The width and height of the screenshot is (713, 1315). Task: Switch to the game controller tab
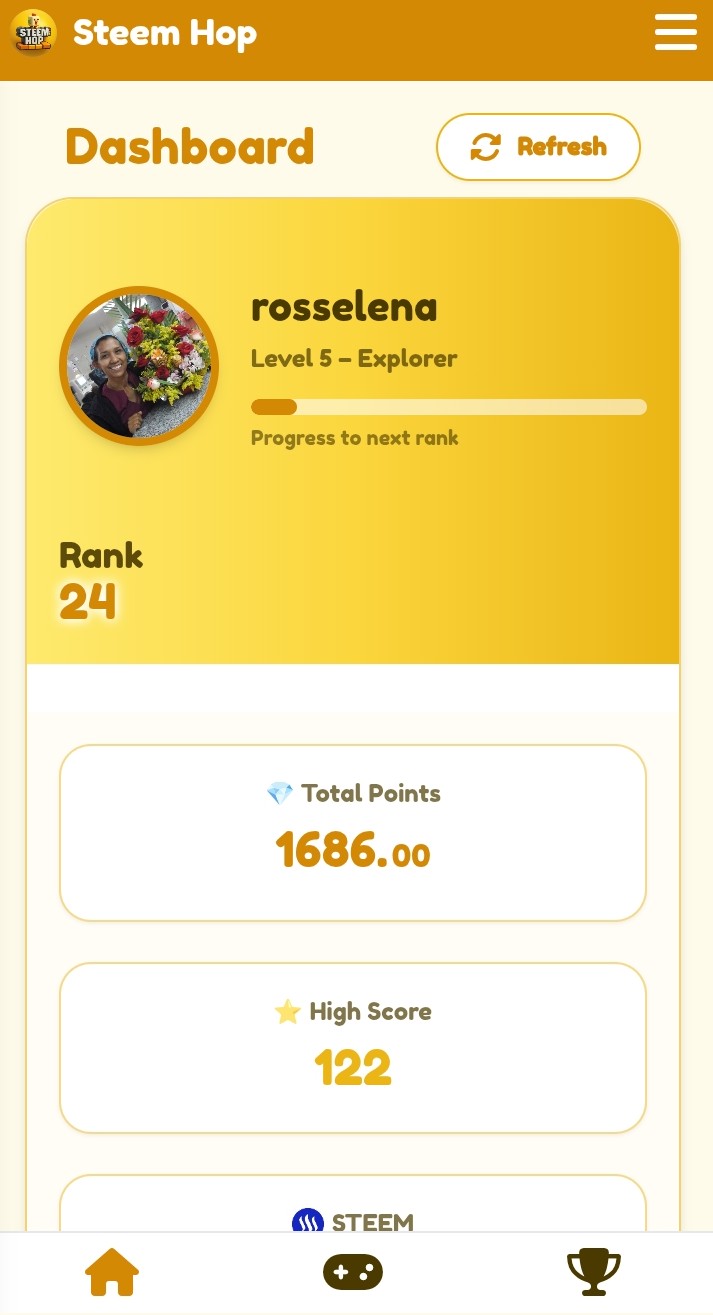point(352,1272)
